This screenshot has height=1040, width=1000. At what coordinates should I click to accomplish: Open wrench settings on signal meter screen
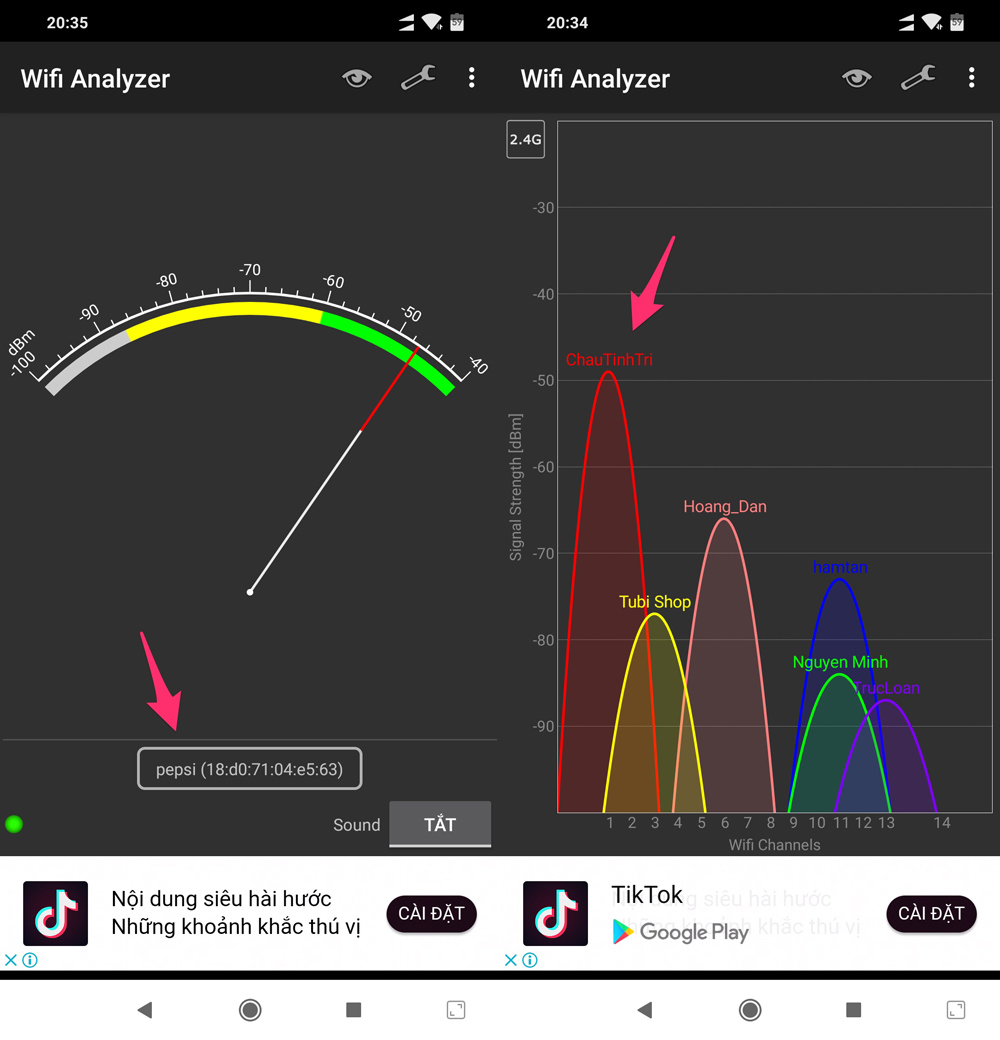pyautogui.click(x=418, y=78)
